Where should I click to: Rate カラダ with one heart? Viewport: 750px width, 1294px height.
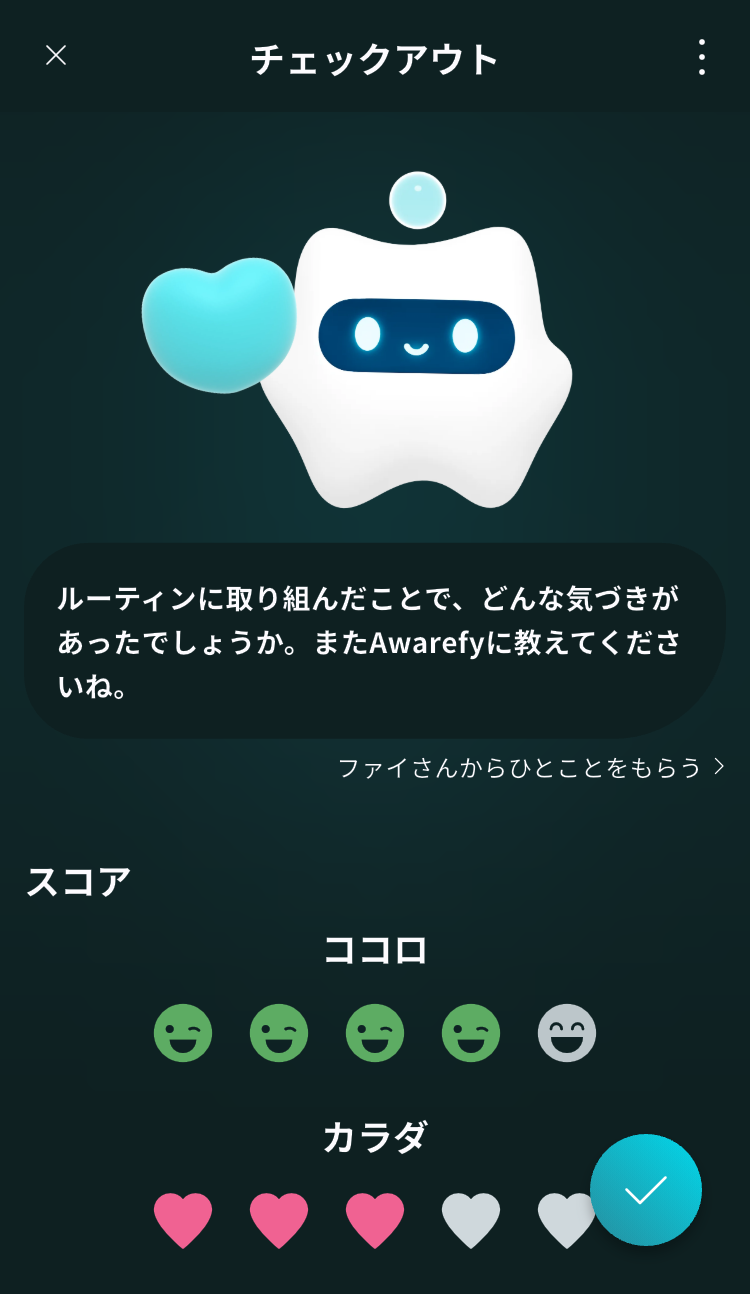pos(183,1220)
